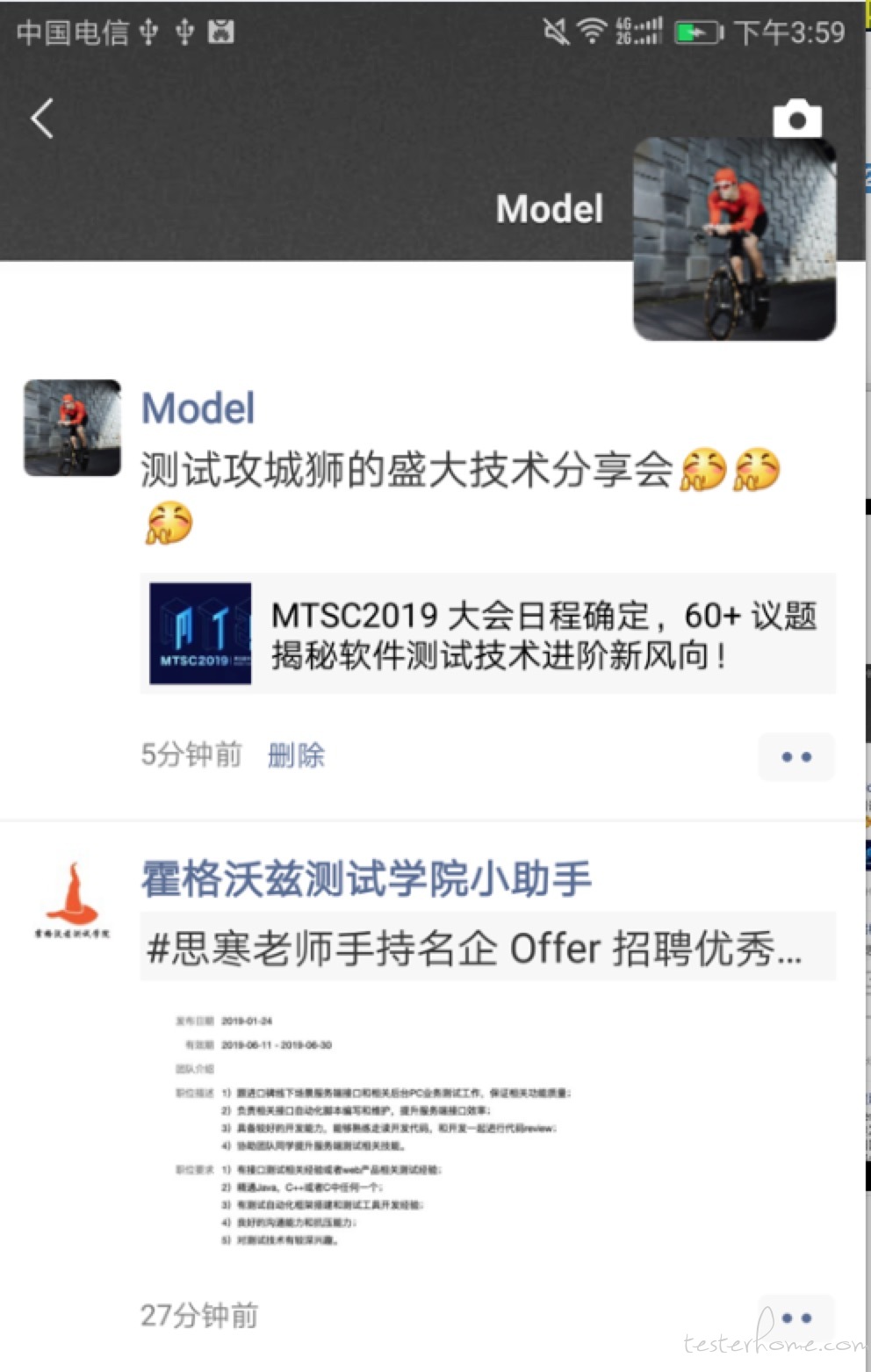Open the shared MTSC2019 article card
The image size is (871, 1372).
487,633
